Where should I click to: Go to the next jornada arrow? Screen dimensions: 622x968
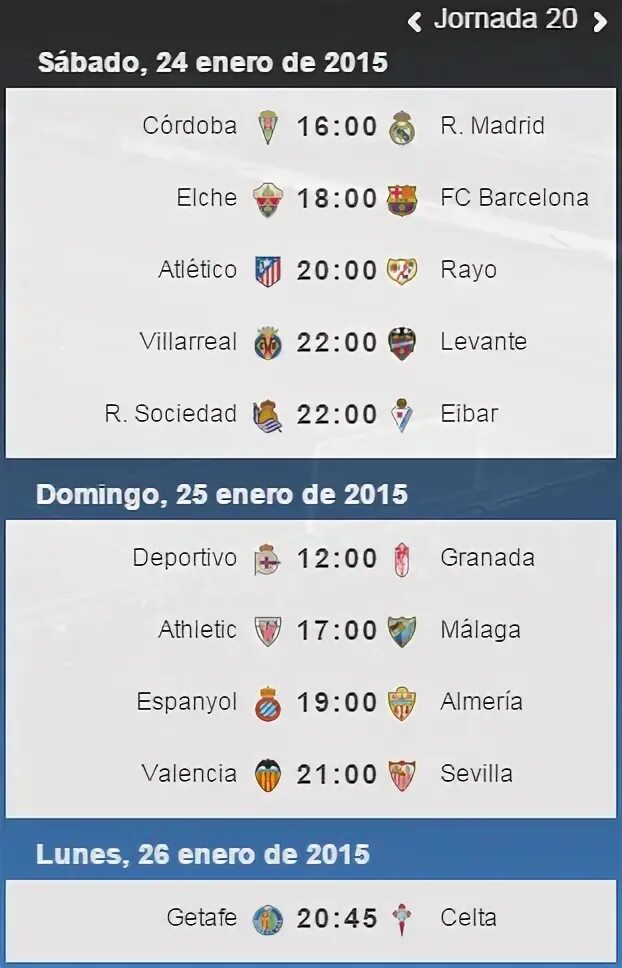(x=600, y=21)
